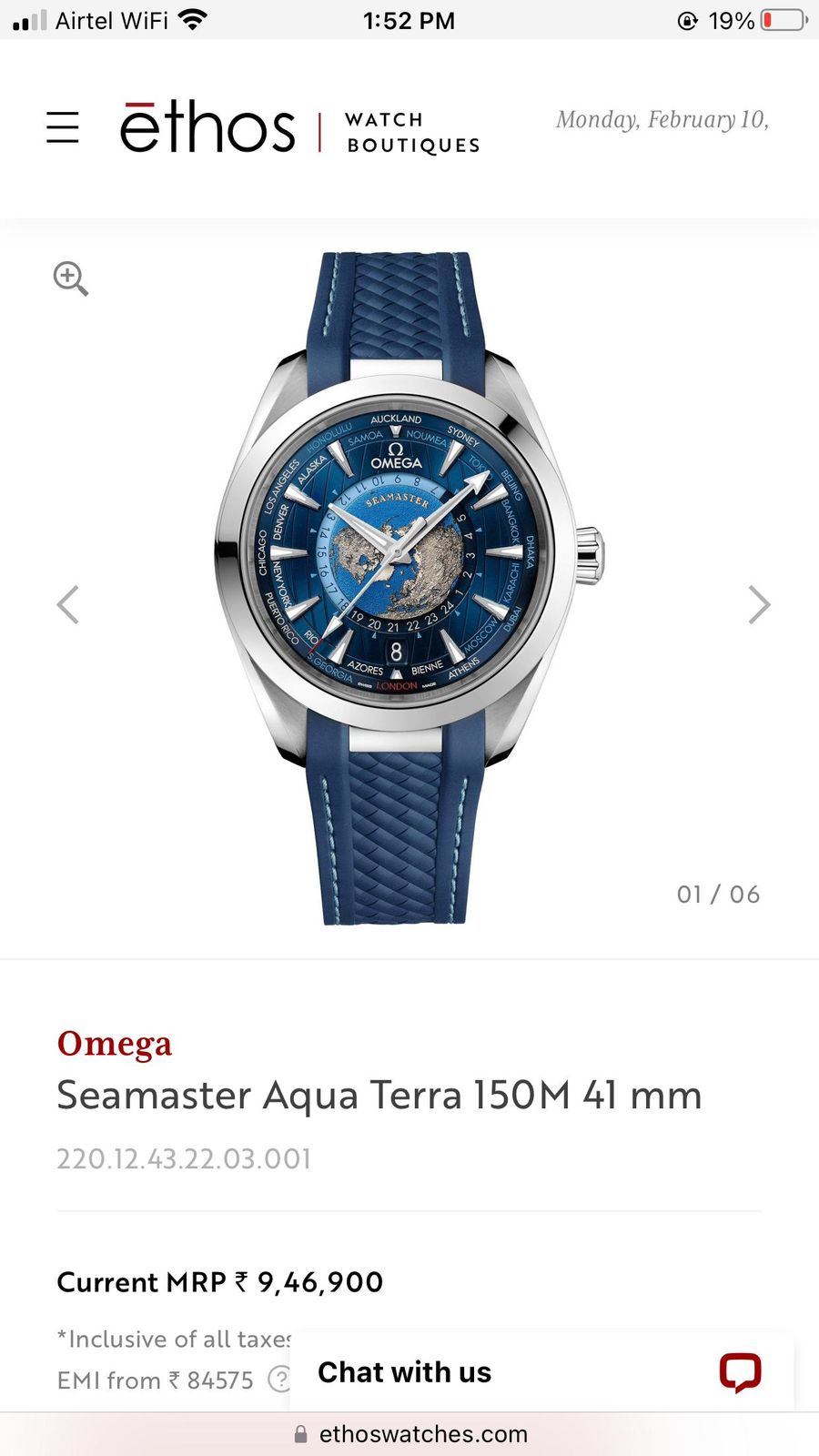Select the Seamaster Aqua Terra product title

(379, 1096)
